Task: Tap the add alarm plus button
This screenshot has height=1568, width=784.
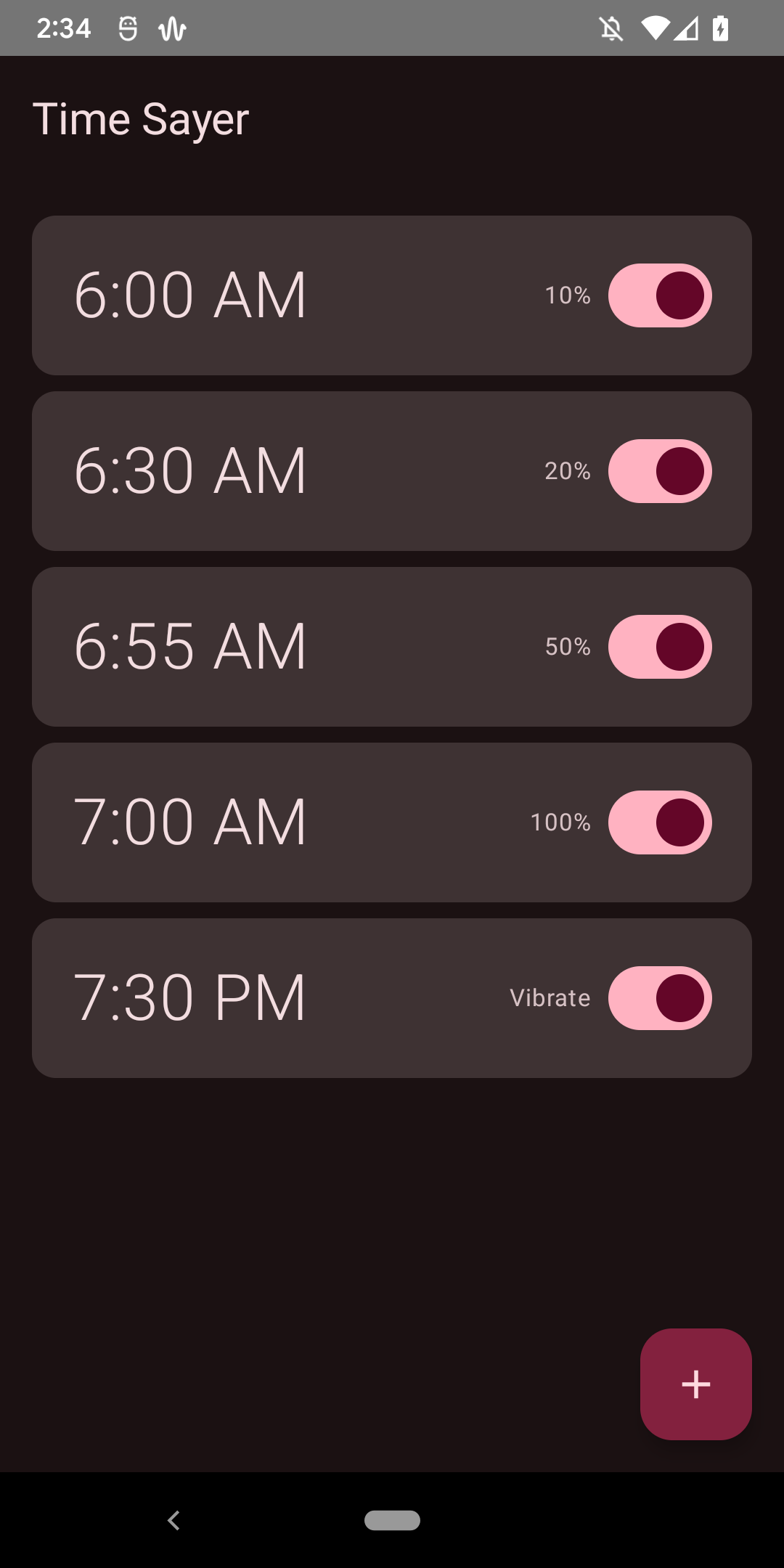Action: tap(695, 1384)
